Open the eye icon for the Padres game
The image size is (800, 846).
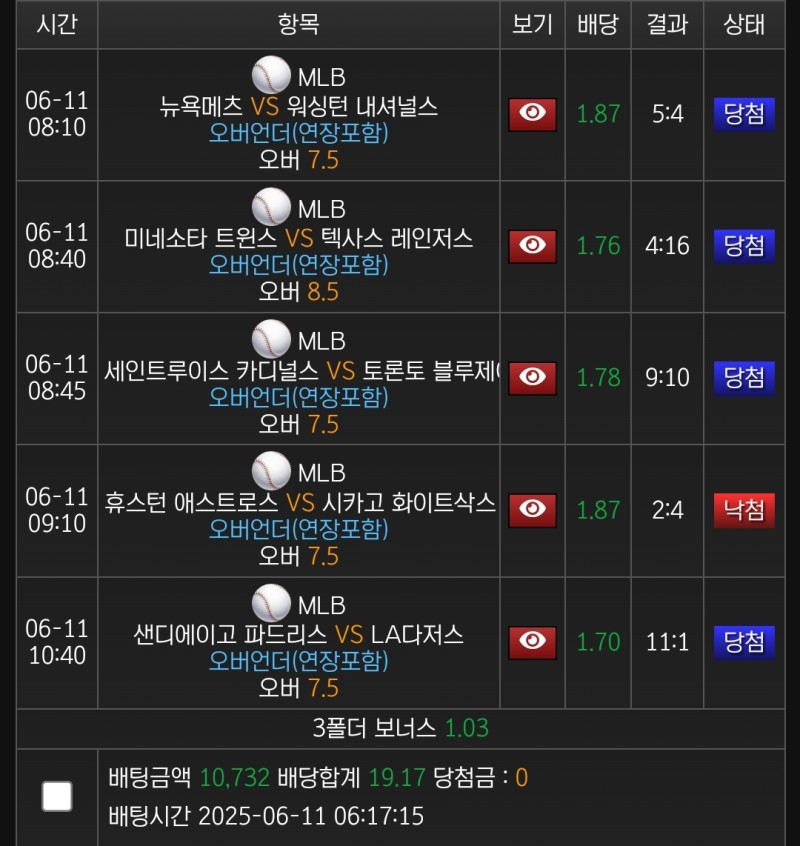pos(532,642)
